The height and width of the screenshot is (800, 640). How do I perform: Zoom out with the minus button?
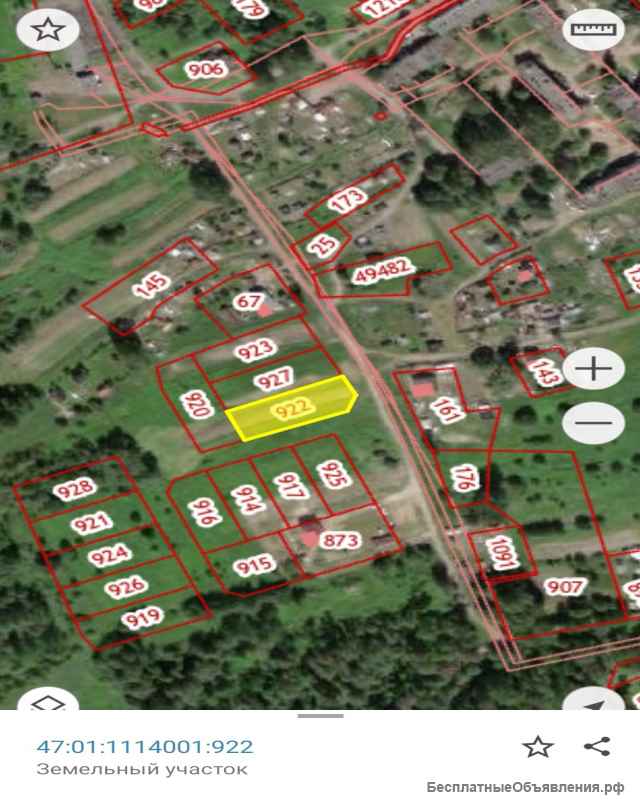594,423
